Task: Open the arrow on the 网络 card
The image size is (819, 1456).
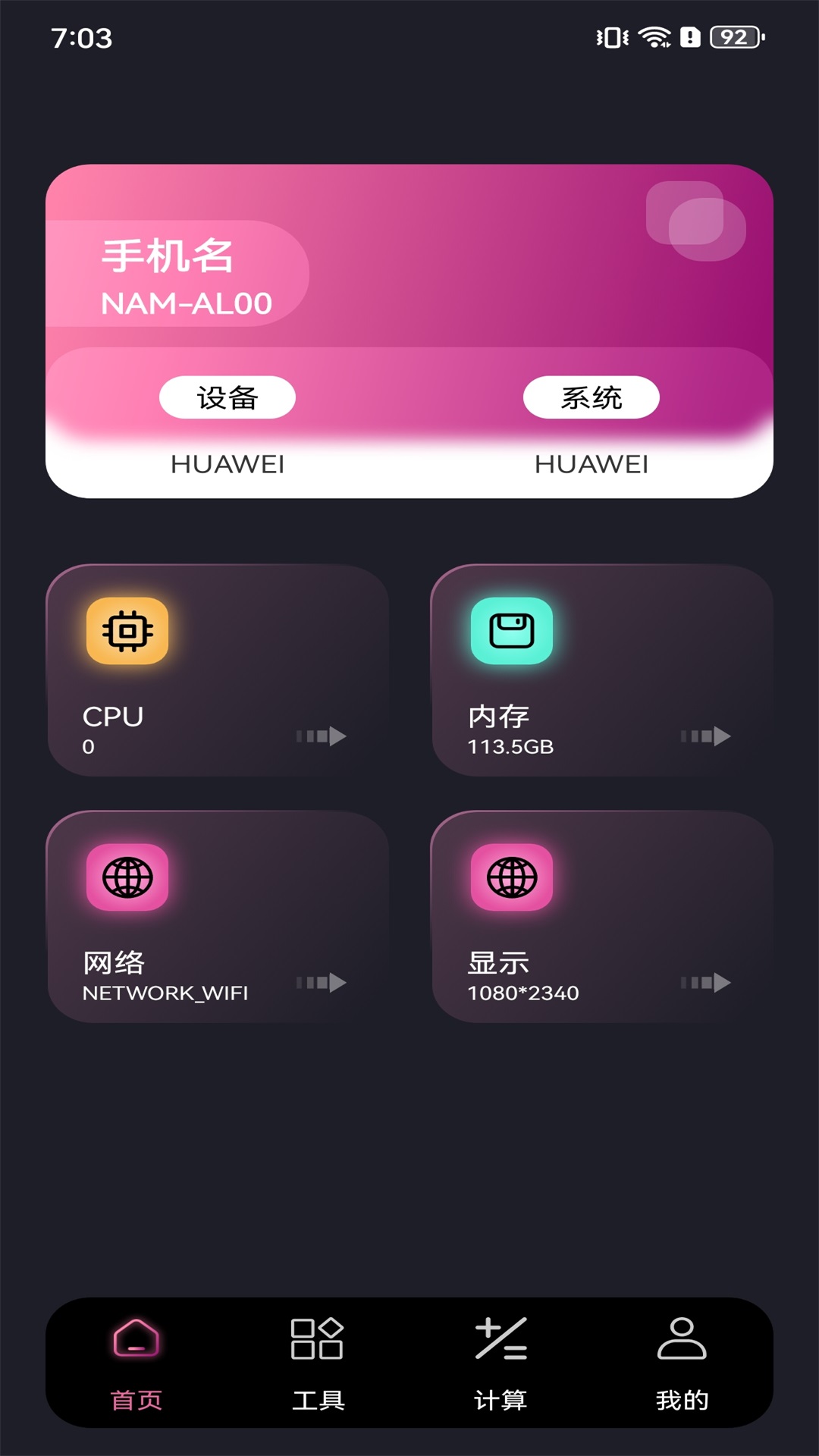Action: pos(322,982)
